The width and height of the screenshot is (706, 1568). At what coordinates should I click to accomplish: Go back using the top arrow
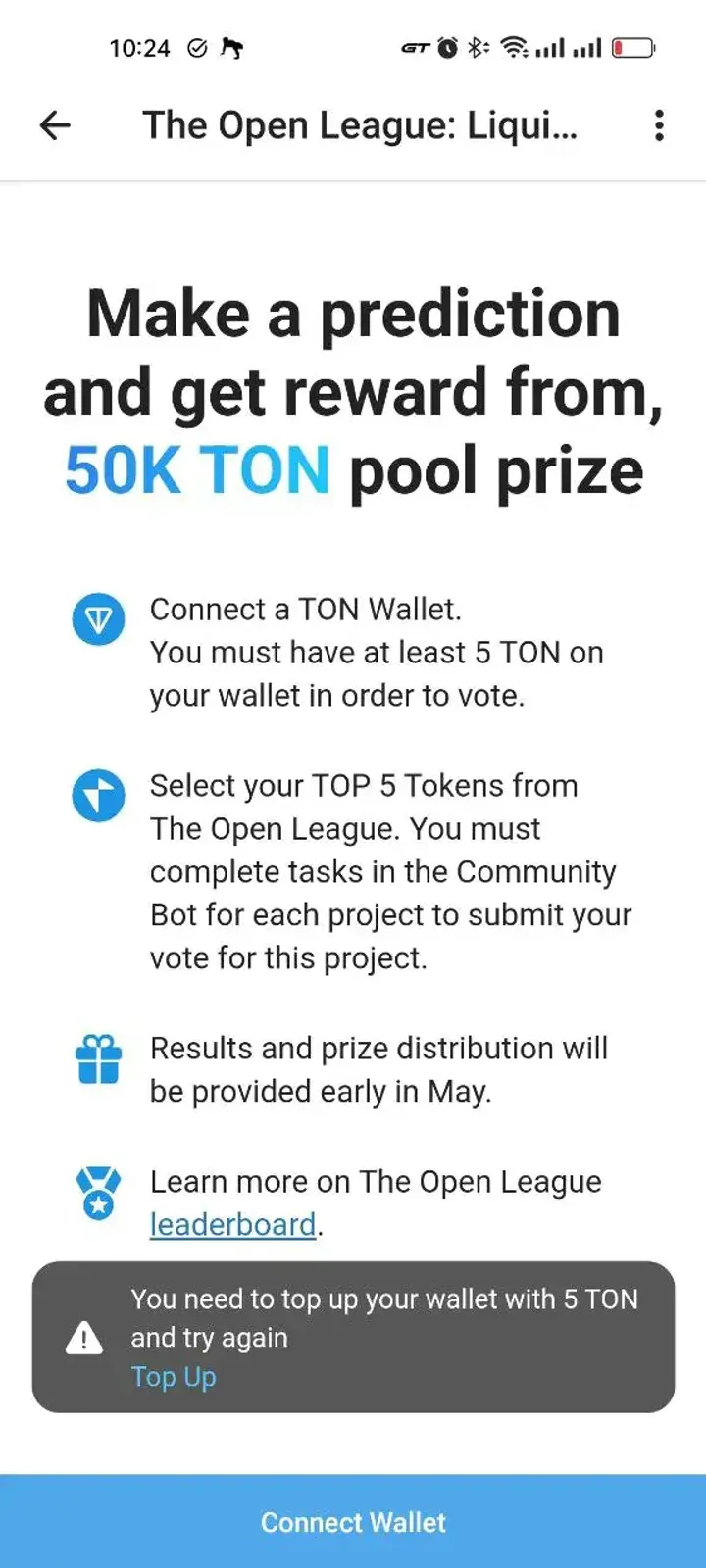55,125
